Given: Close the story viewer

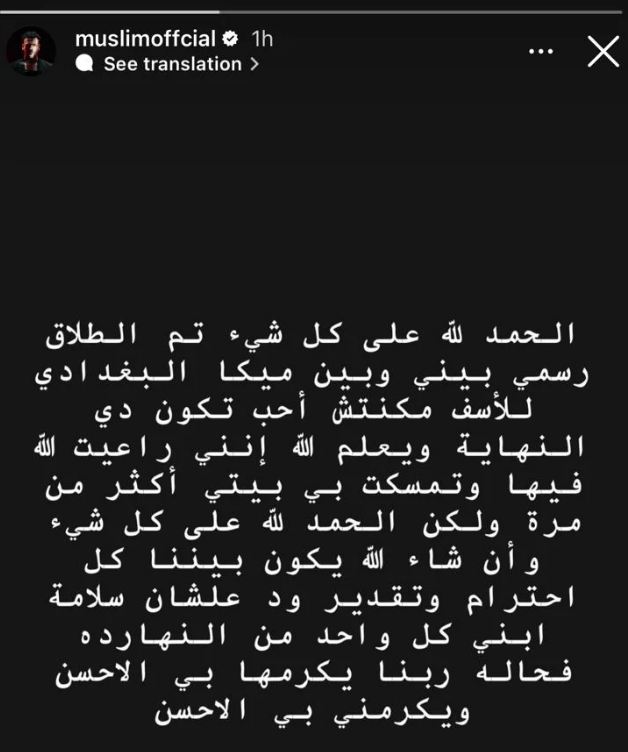Looking at the screenshot, I should 602,51.
